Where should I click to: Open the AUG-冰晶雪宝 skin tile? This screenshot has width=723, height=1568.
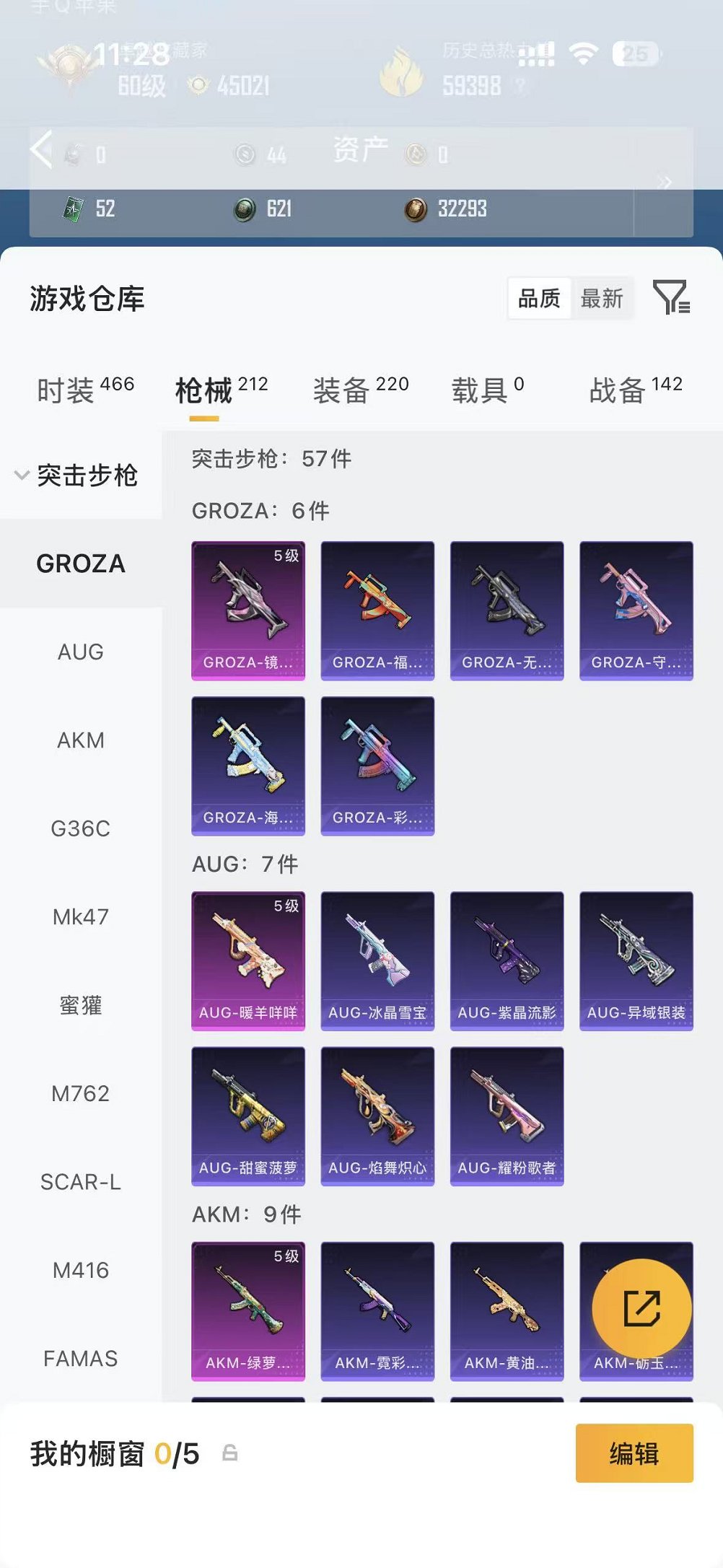pos(377,960)
